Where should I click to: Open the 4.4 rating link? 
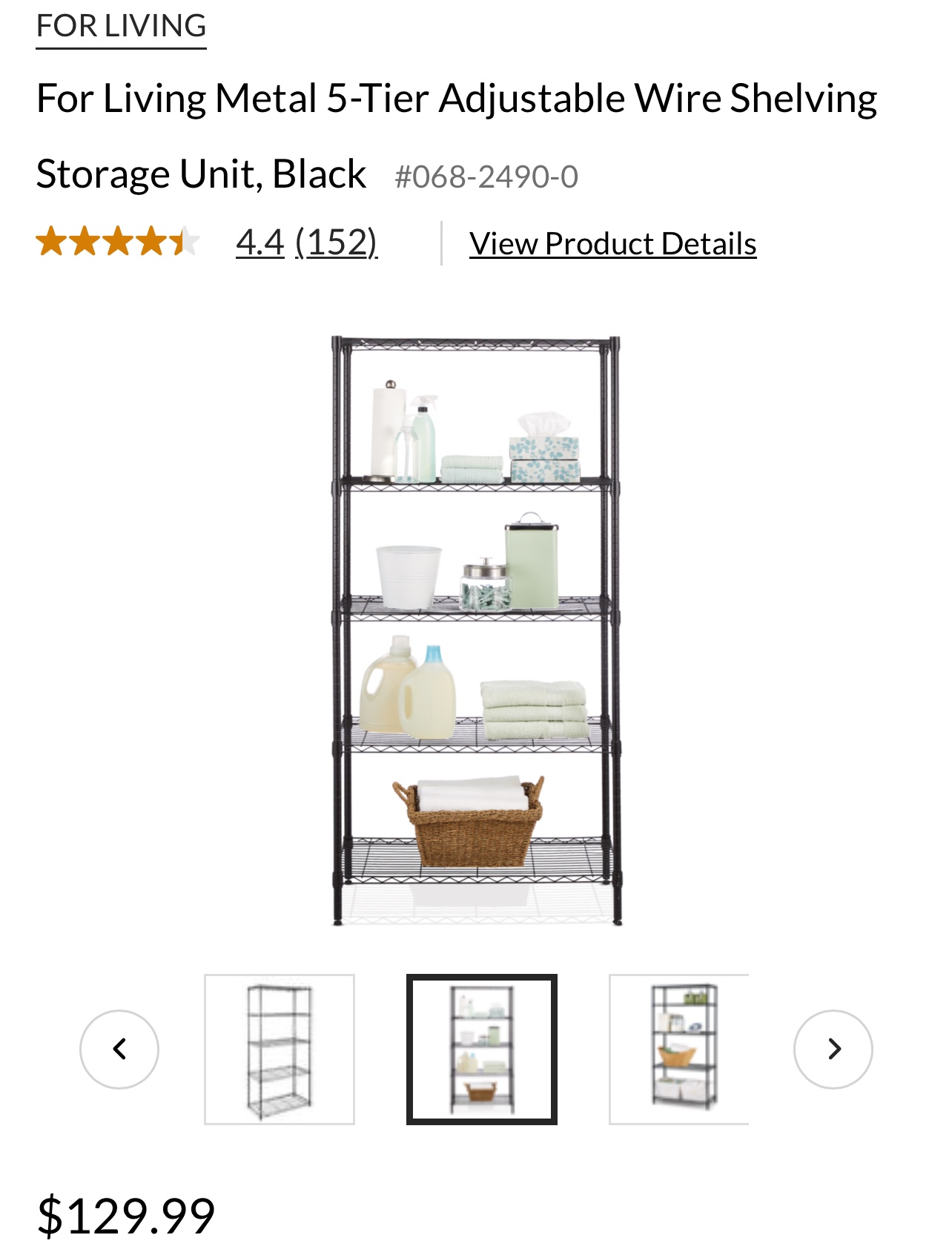click(x=260, y=243)
